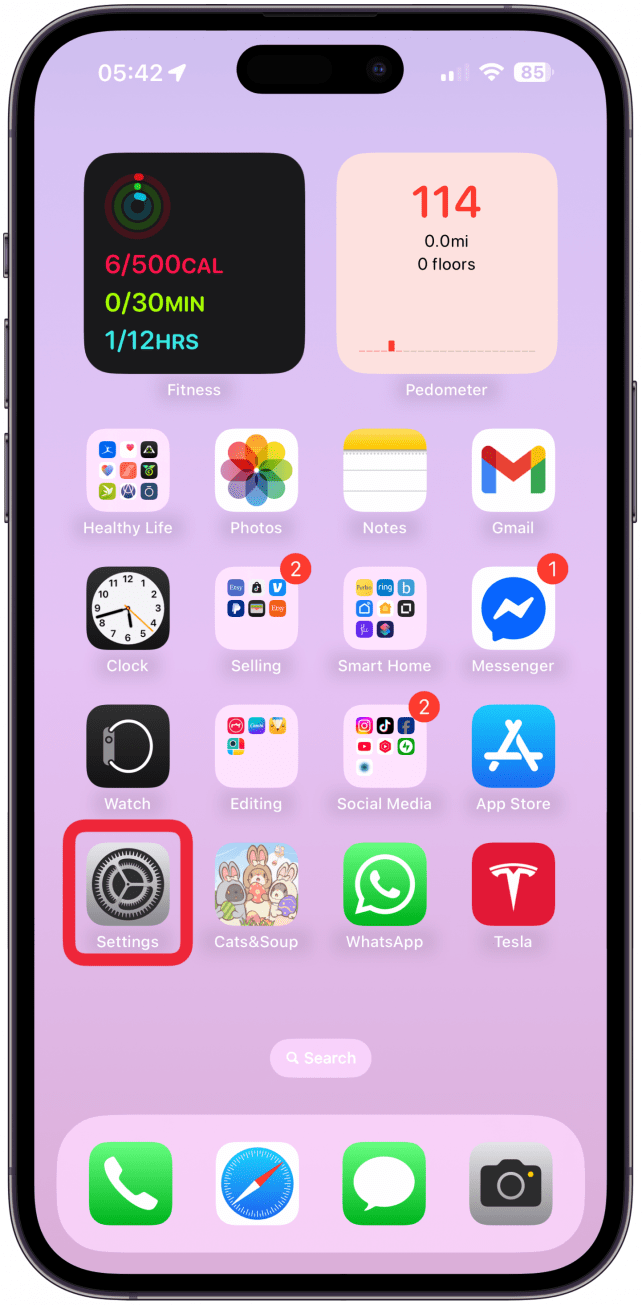Open the Smart Home folder
This screenshot has height=1305, width=642.
[384, 609]
